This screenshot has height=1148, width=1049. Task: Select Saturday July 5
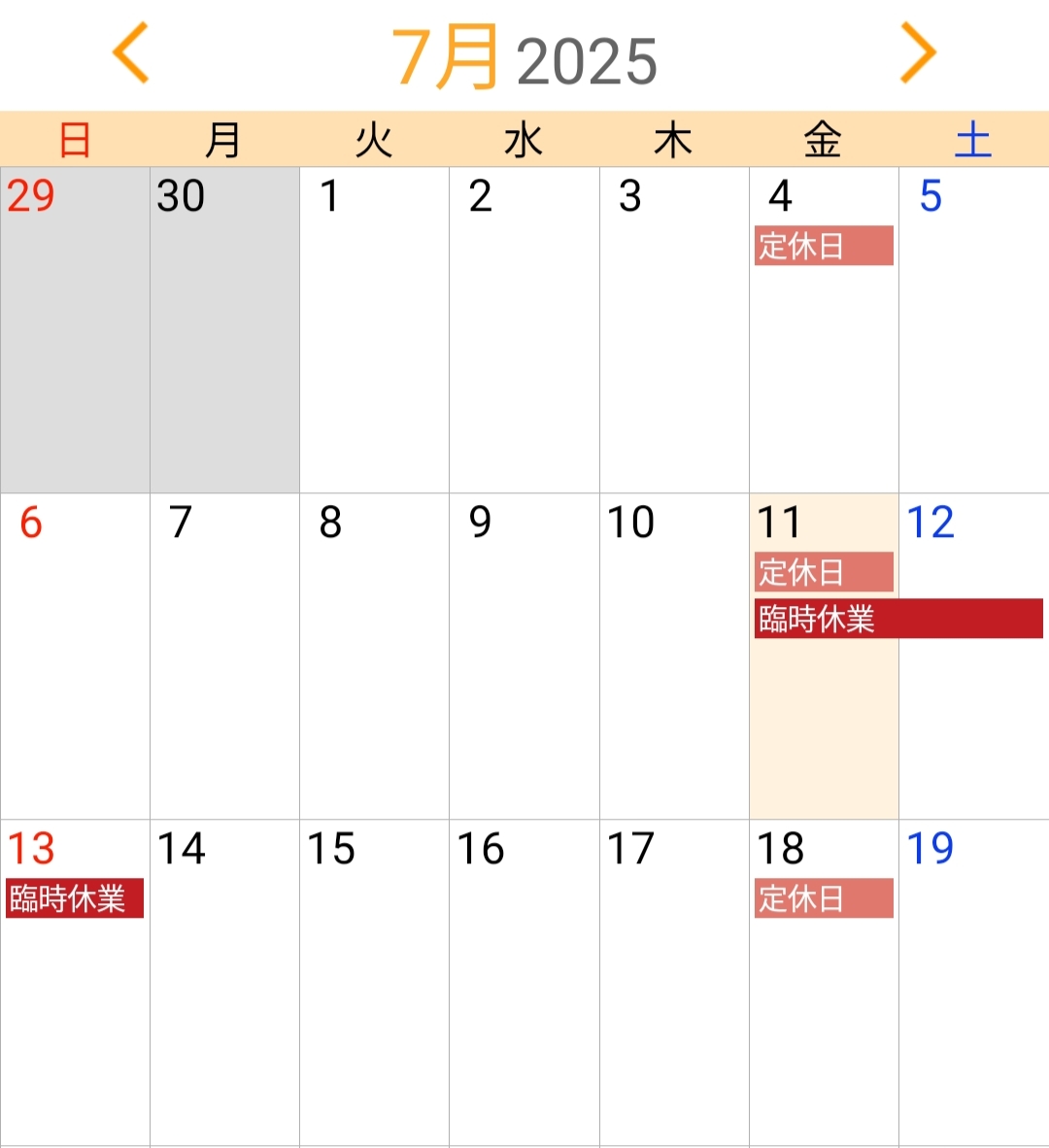973,330
